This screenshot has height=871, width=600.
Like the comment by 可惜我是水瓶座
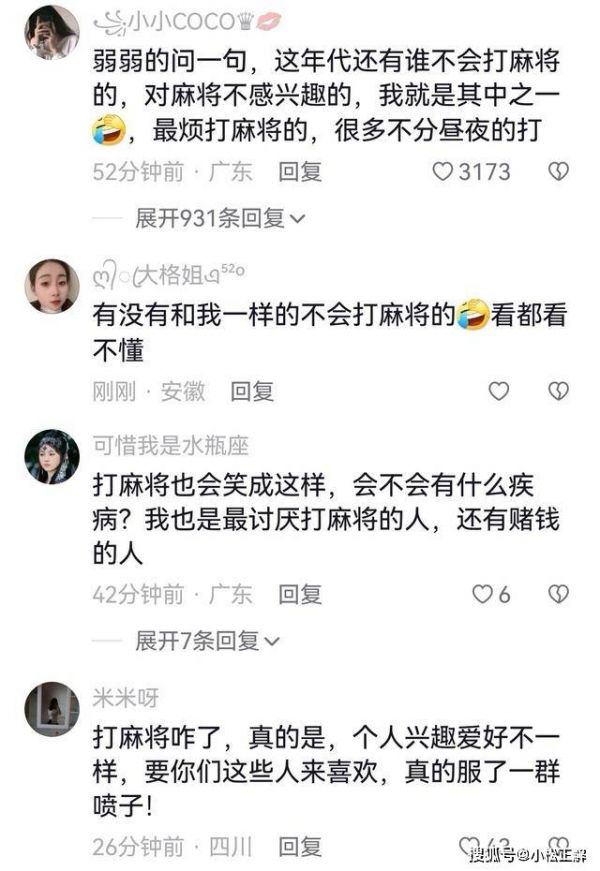[x=483, y=594]
